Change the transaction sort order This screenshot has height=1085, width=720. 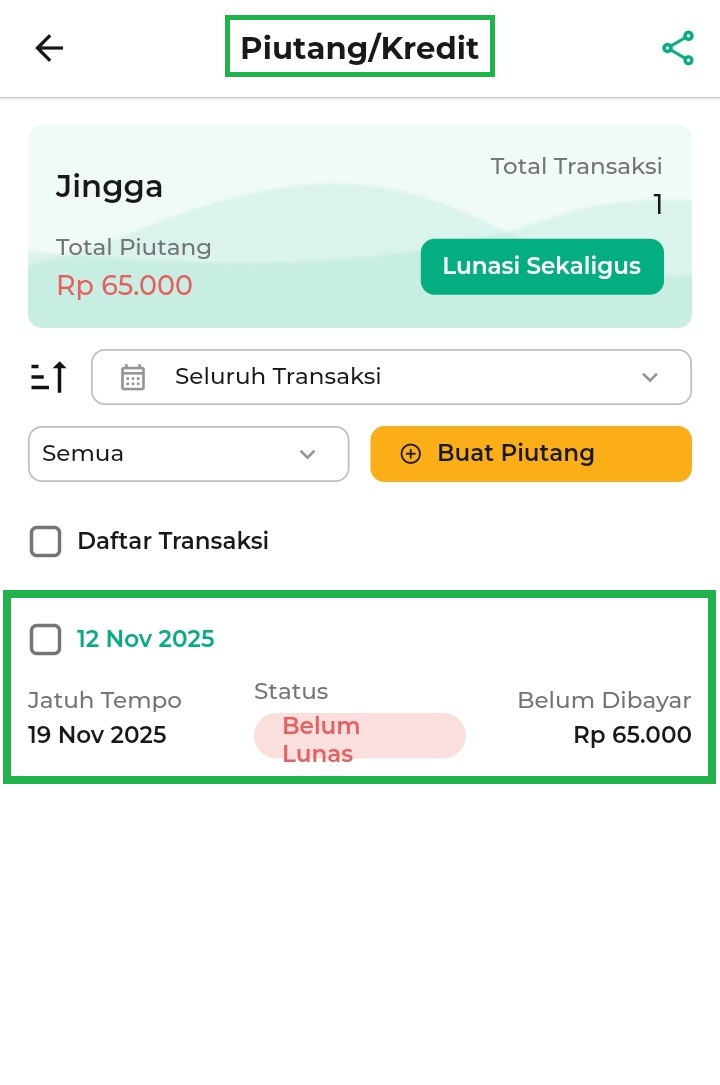48,377
